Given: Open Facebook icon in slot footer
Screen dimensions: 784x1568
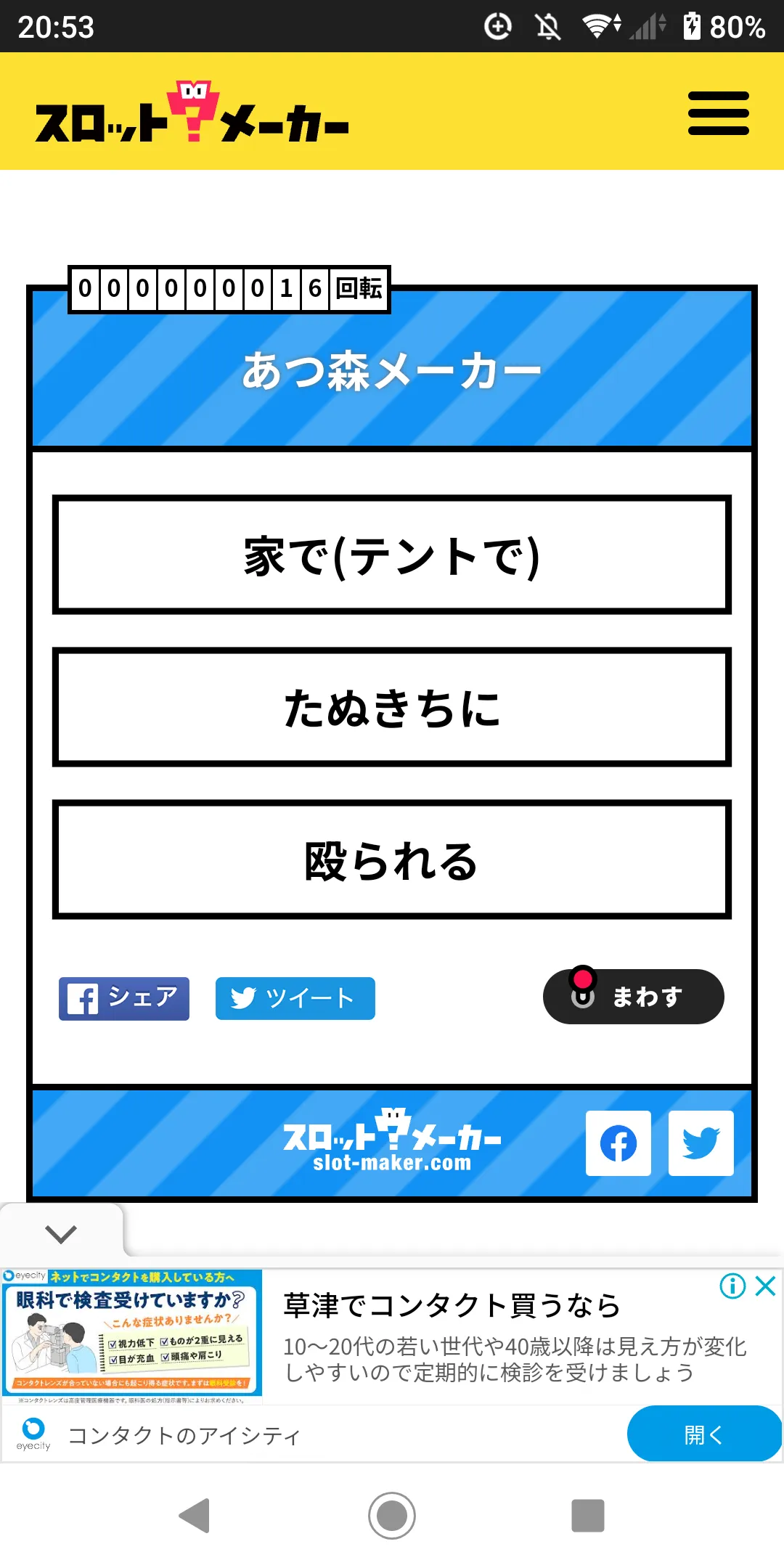Looking at the screenshot, I should (618, 1143).
